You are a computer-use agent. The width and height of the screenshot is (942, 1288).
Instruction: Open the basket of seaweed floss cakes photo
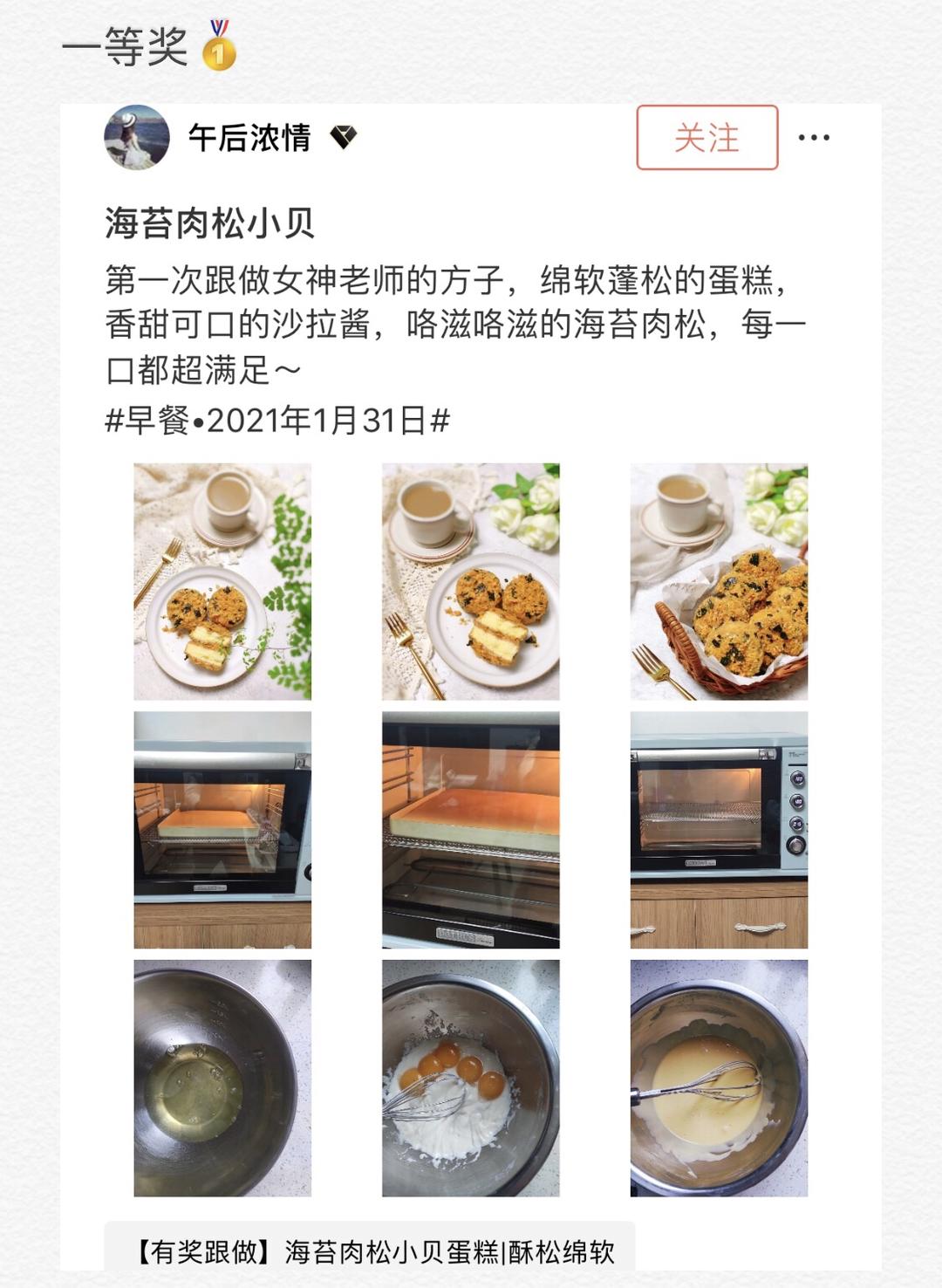(719, 582)
